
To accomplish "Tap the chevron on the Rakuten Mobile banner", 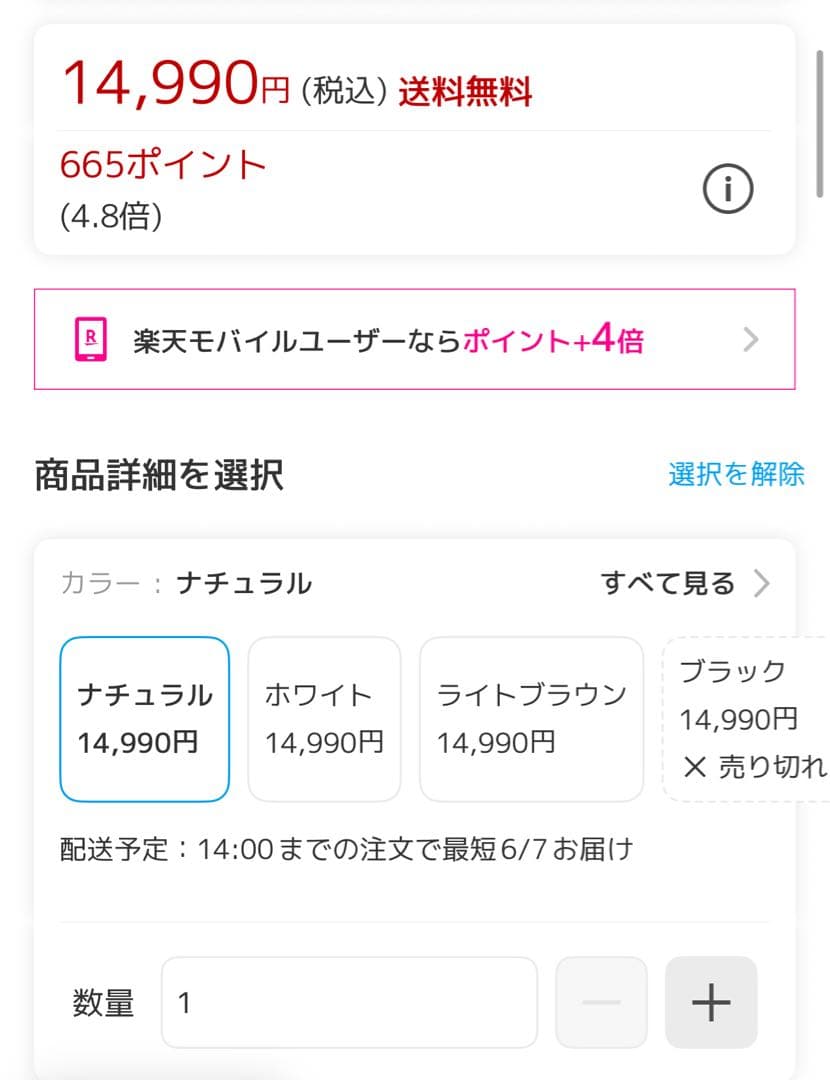I will pyautogui.click(x=751, y=339).
